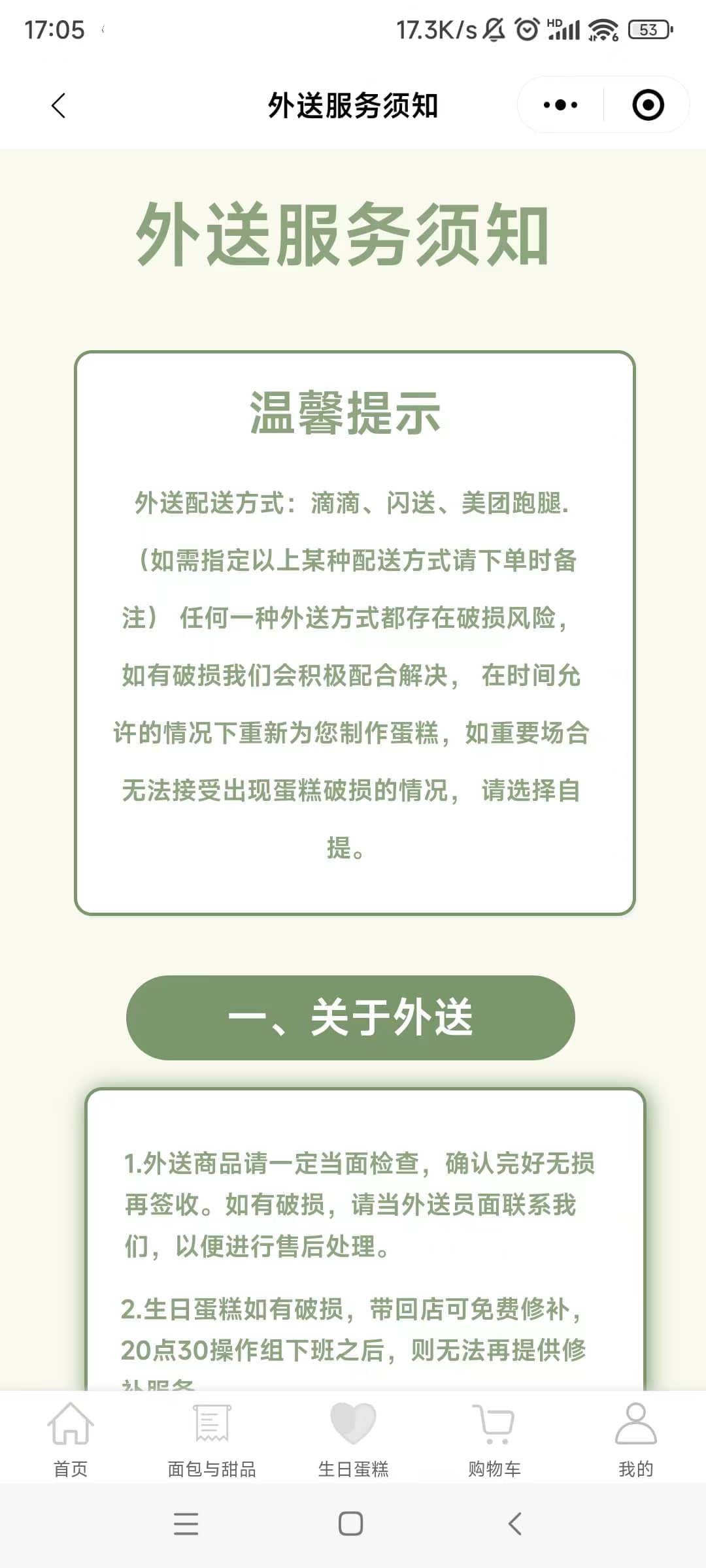Go back using the header arrow
706x1568 pixels.
(59, 105)
